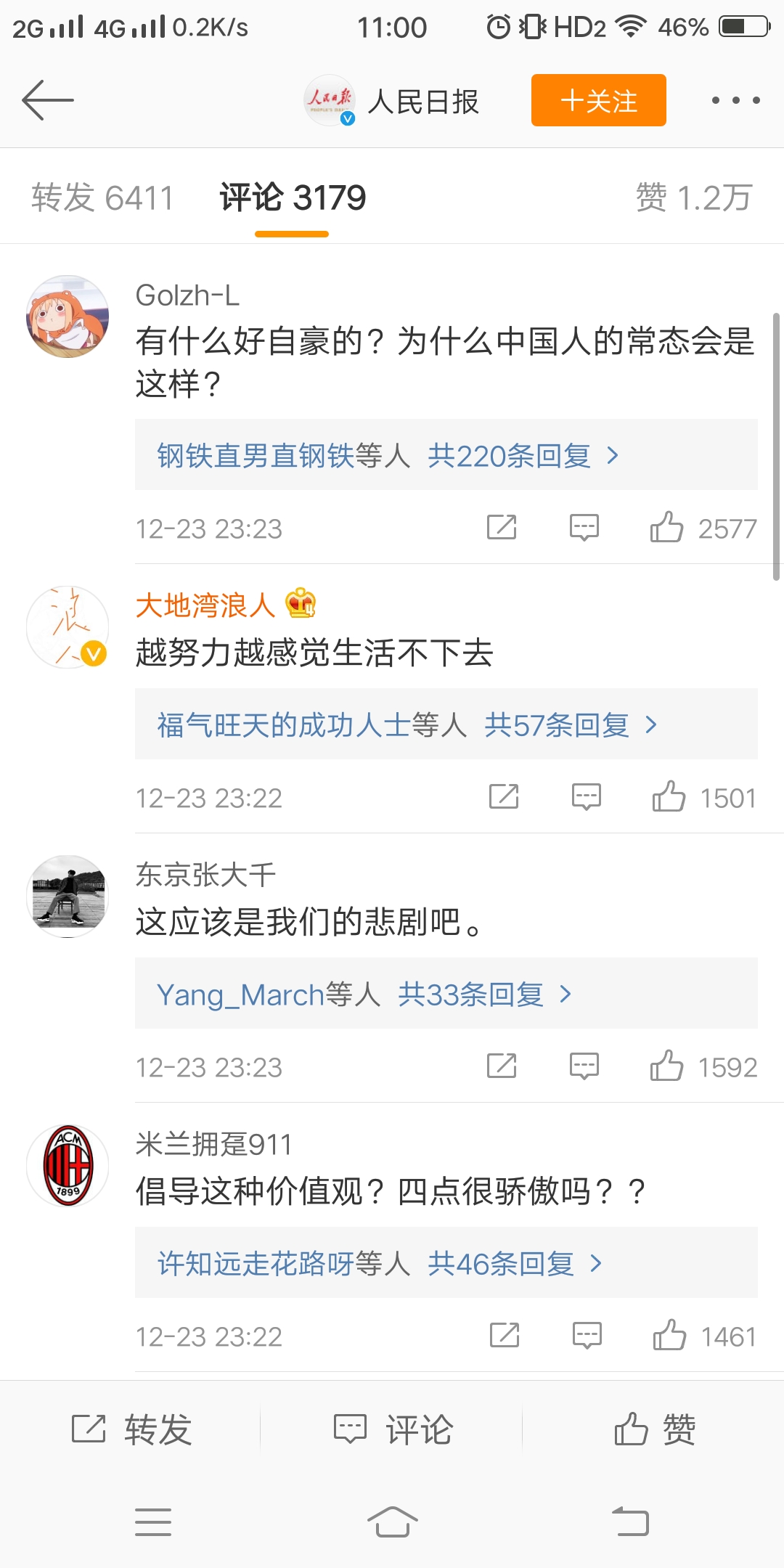Switch to the 赞 1.2万 tab
This screenshot has height=1568, width=784.
point(693,197)
